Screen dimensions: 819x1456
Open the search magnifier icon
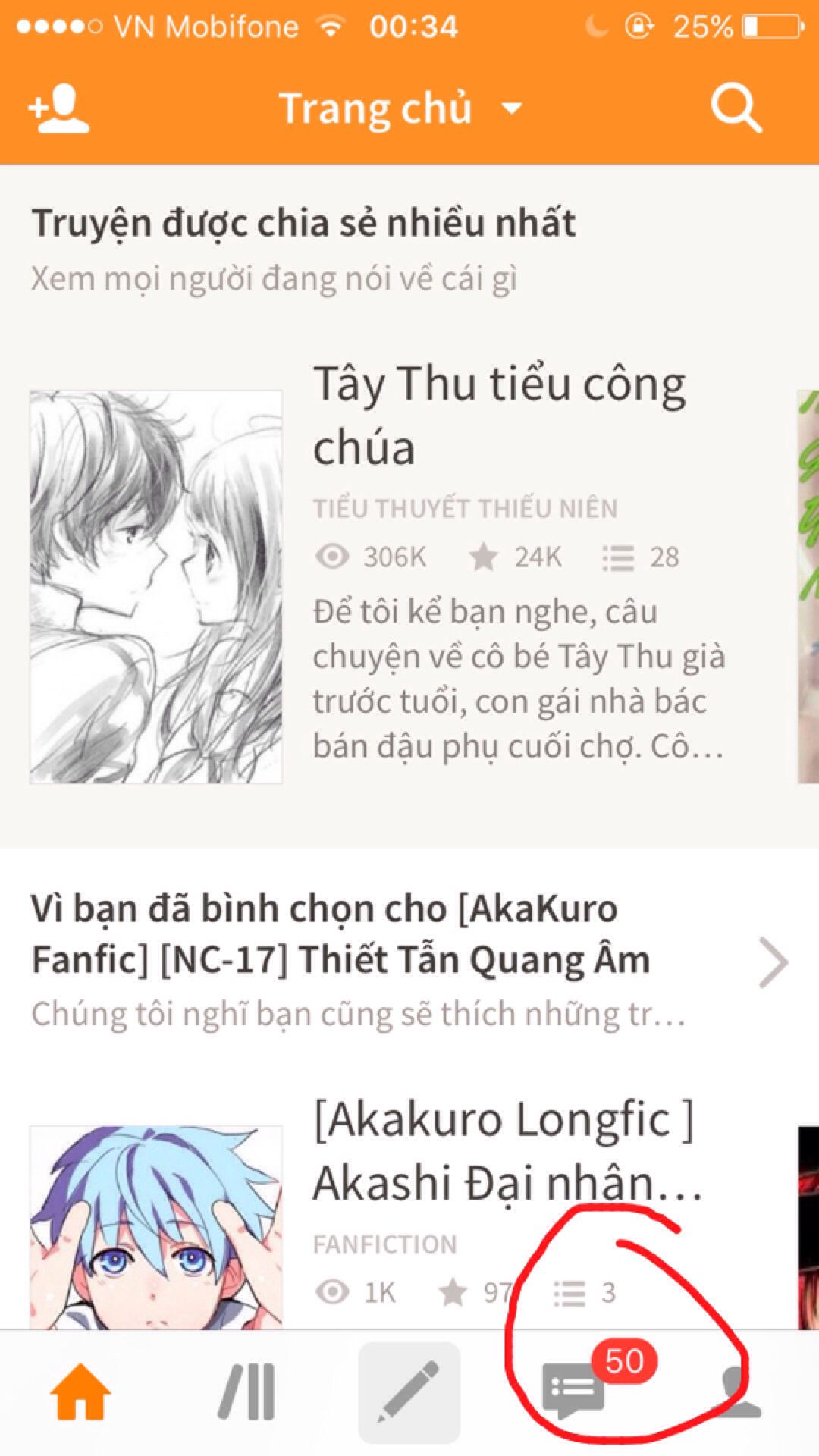(736, 109)
